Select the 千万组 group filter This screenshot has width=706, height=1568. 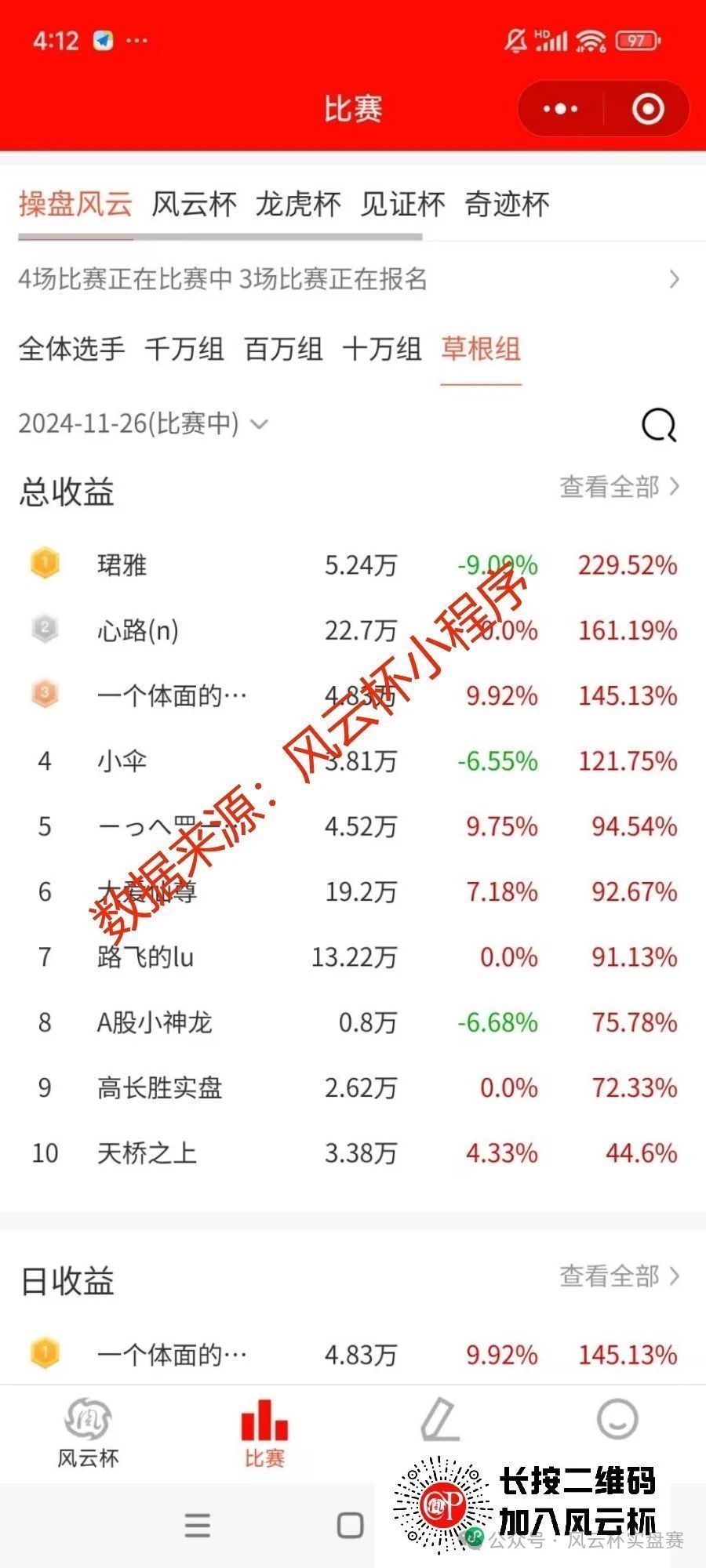184,349
